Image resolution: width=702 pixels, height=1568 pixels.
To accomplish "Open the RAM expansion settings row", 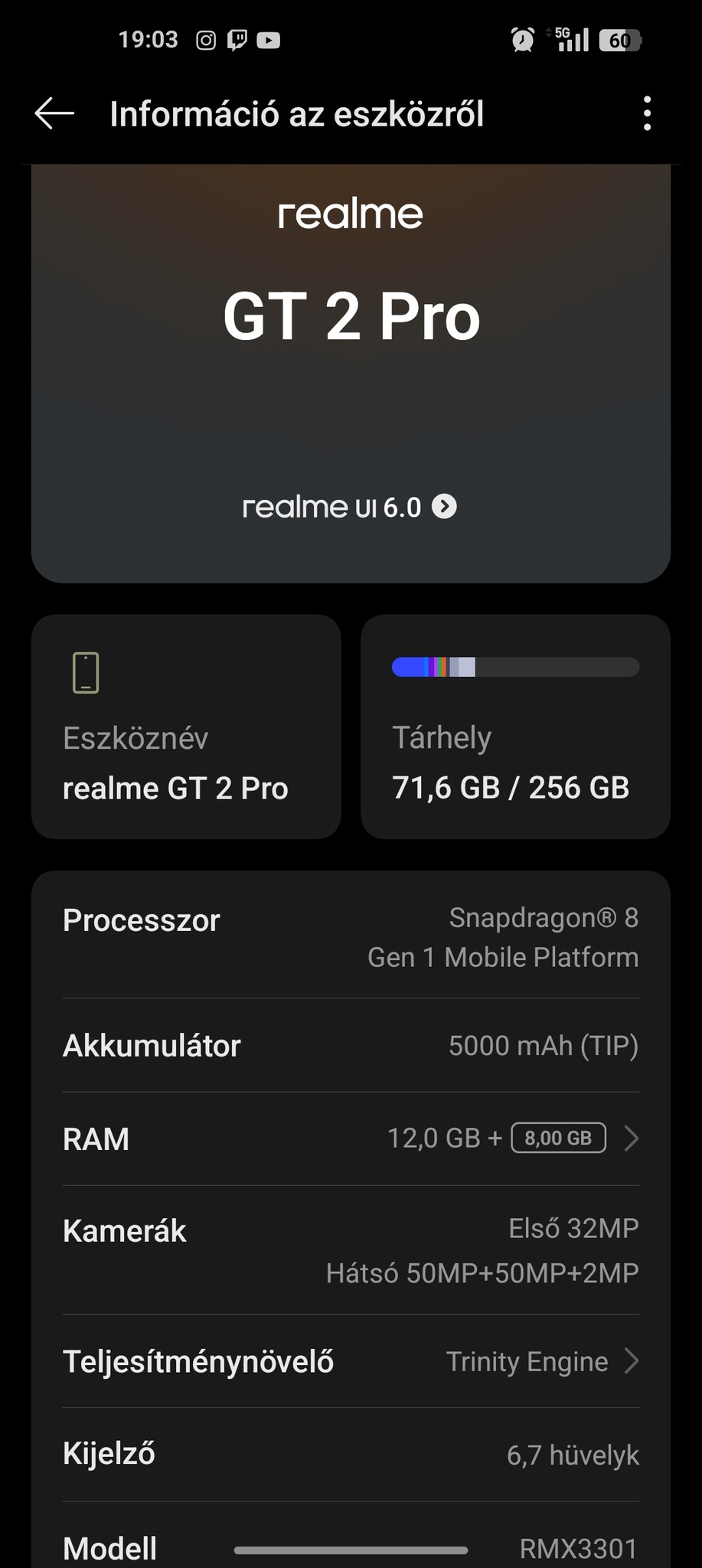I will click(351, 1138).
